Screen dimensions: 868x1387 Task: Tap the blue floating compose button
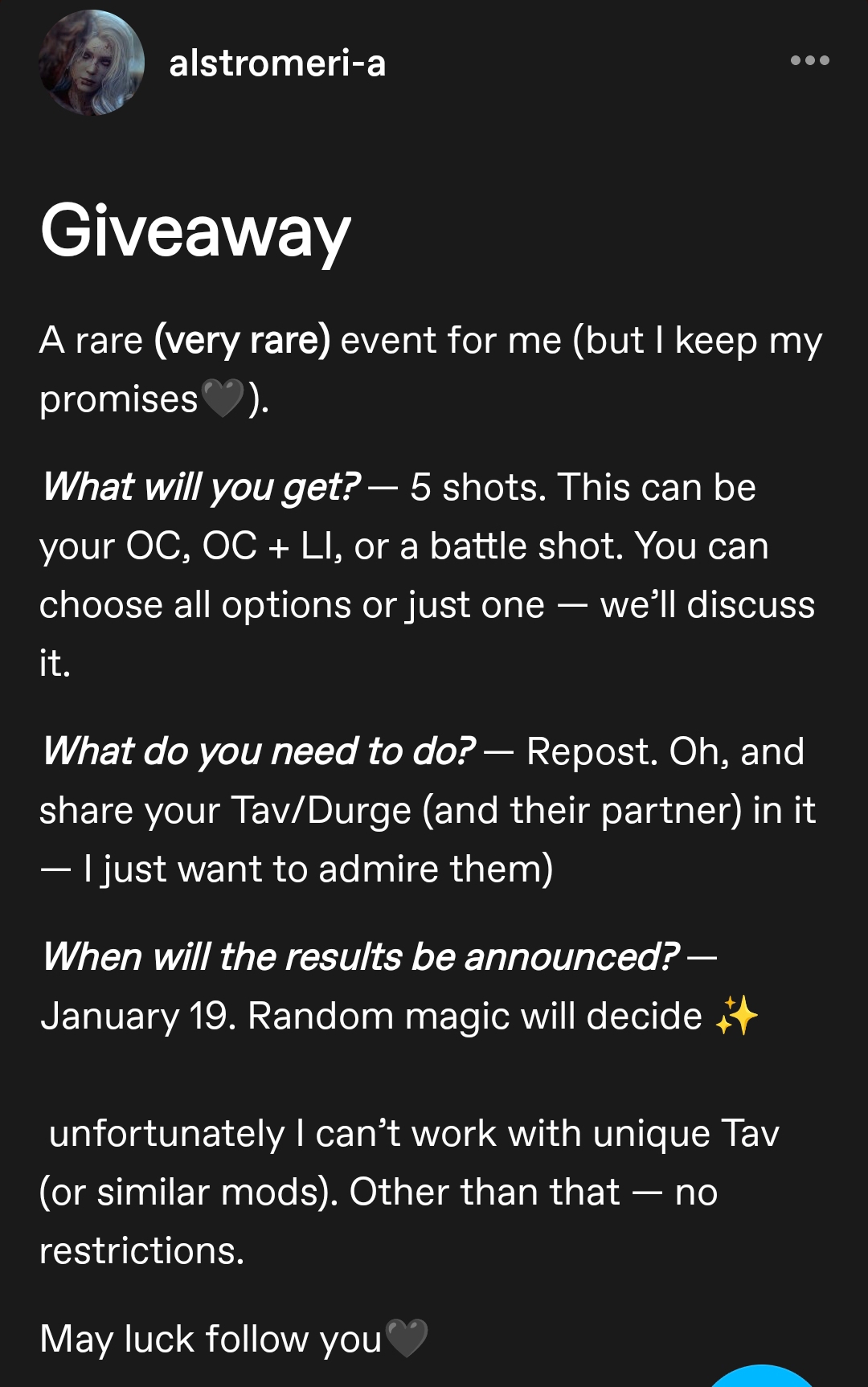point(760,1377)
